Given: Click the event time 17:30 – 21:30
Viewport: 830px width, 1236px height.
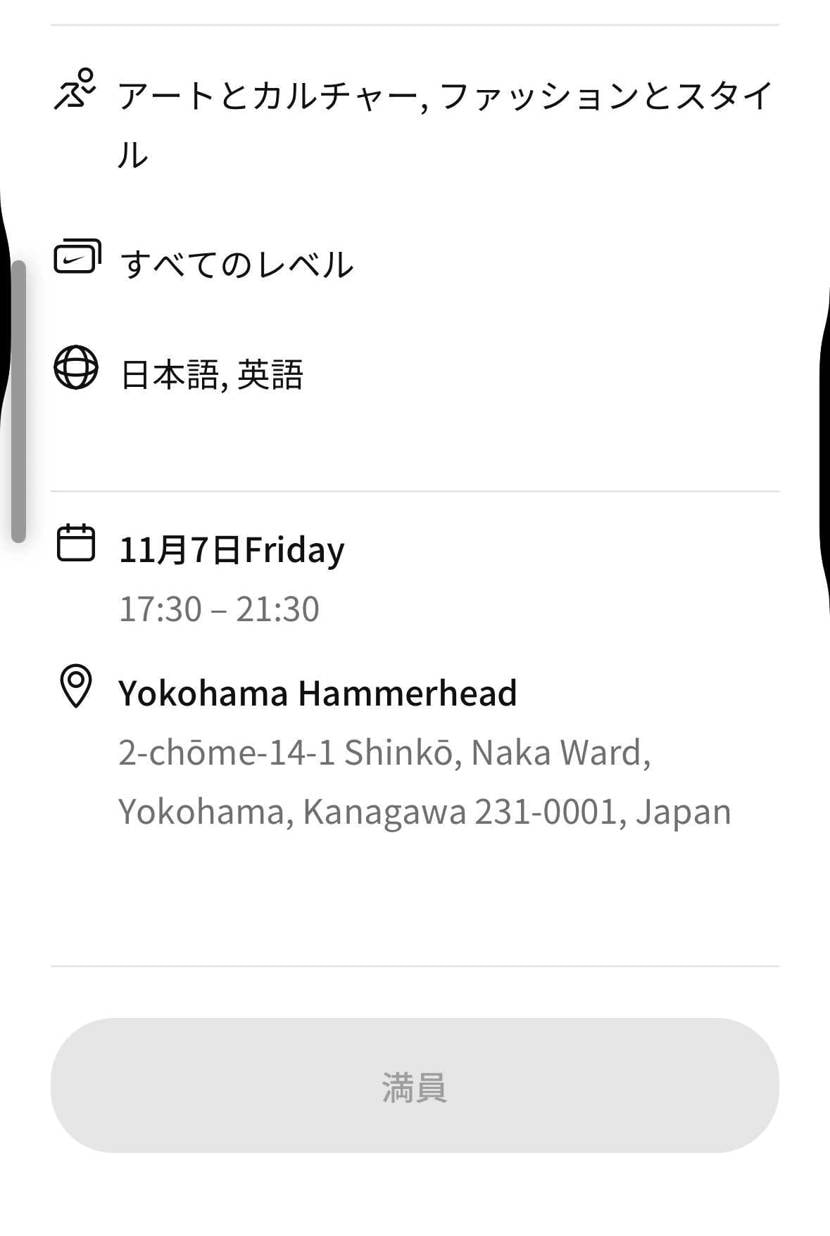Looking at the screenshot, I should click(x=219, y=608).
